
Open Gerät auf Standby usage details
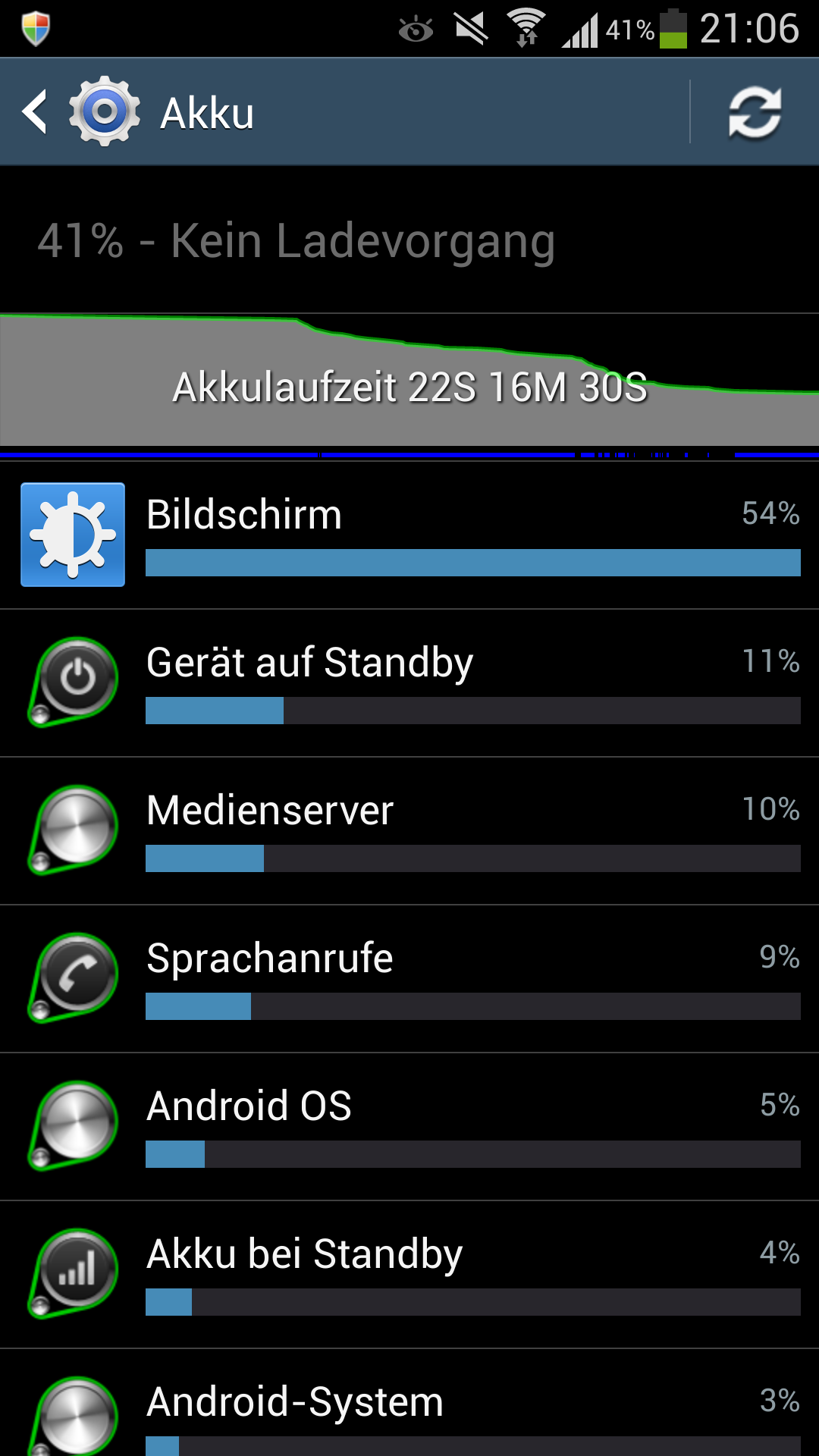[409, 683]
